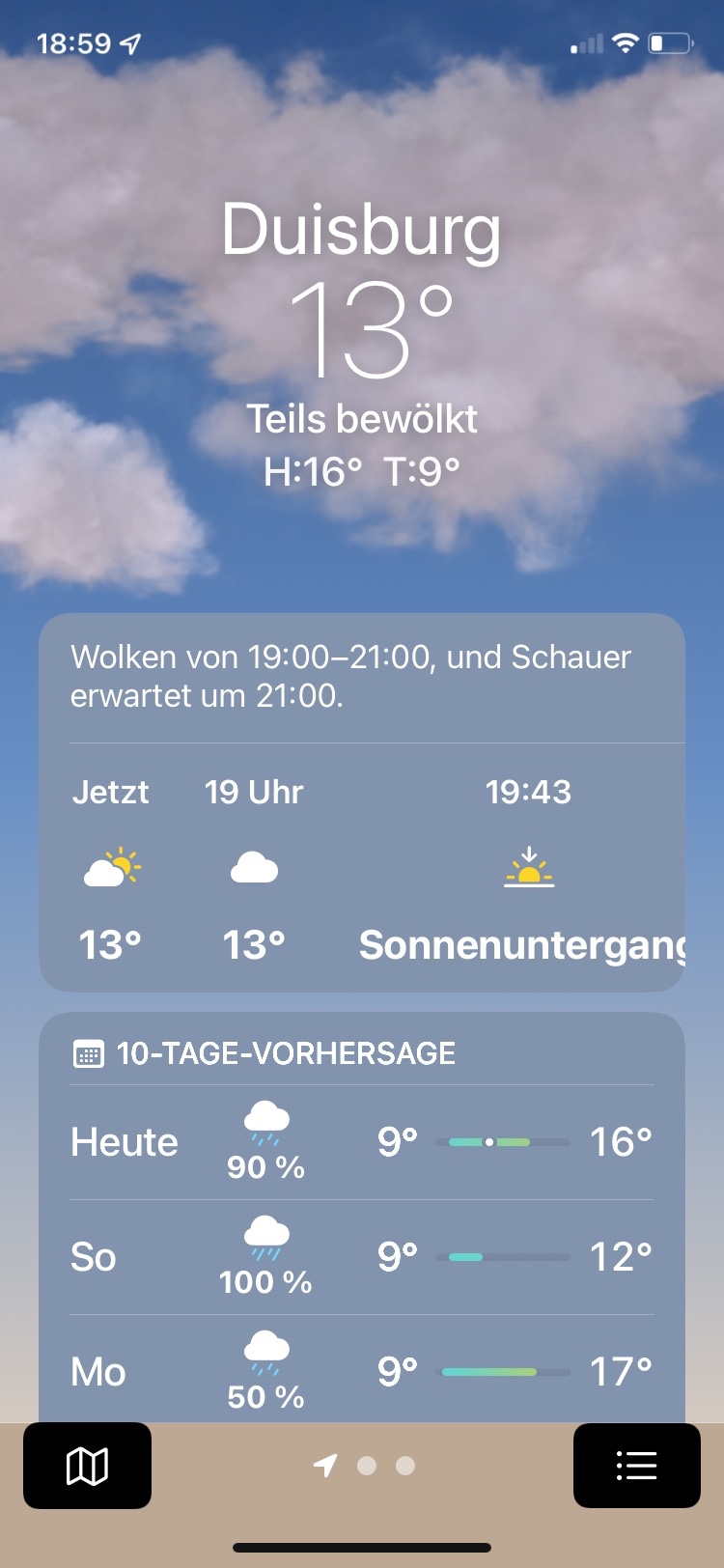
Task: Open today's forecast row (Heute)
Action: click(x=362, y=1142)
